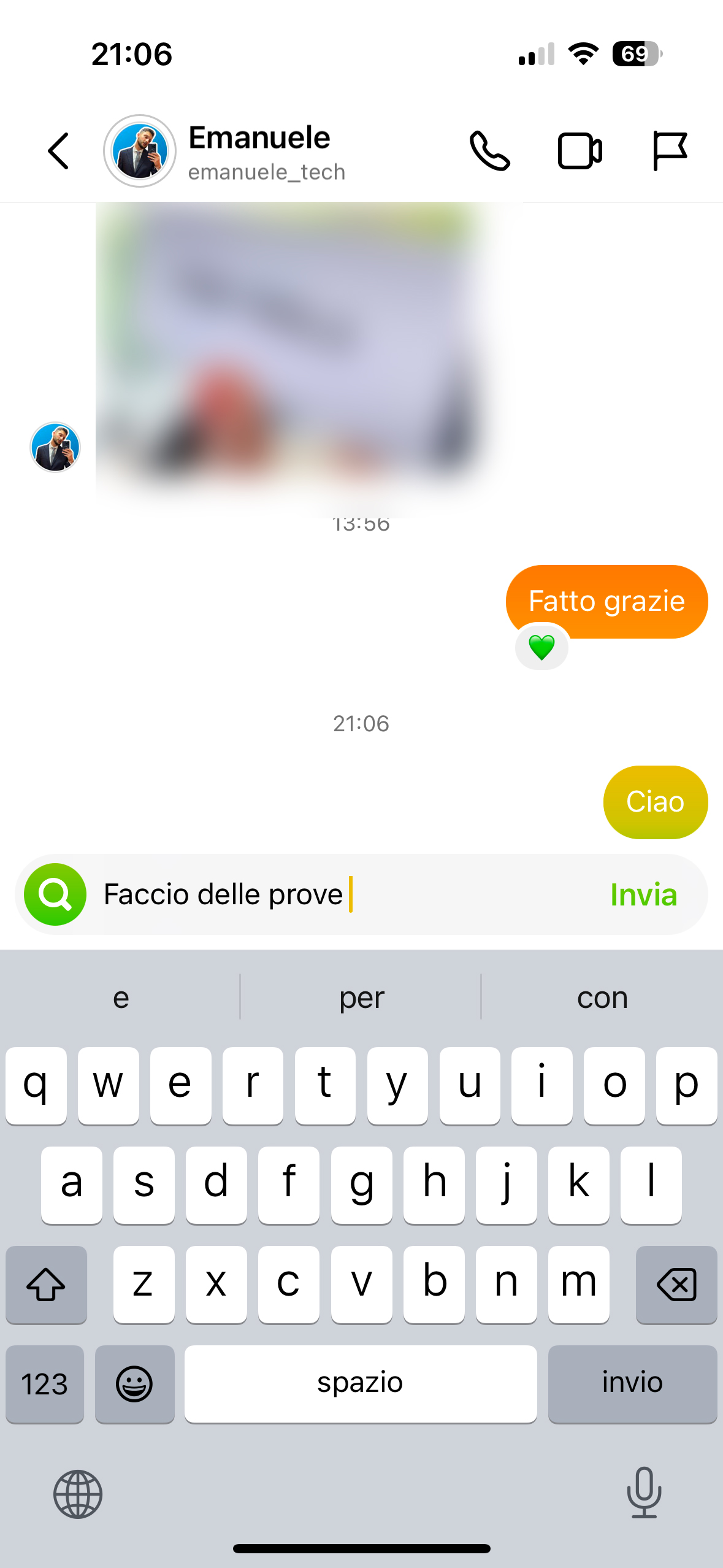Start a voice call with Emanuele

489,151
